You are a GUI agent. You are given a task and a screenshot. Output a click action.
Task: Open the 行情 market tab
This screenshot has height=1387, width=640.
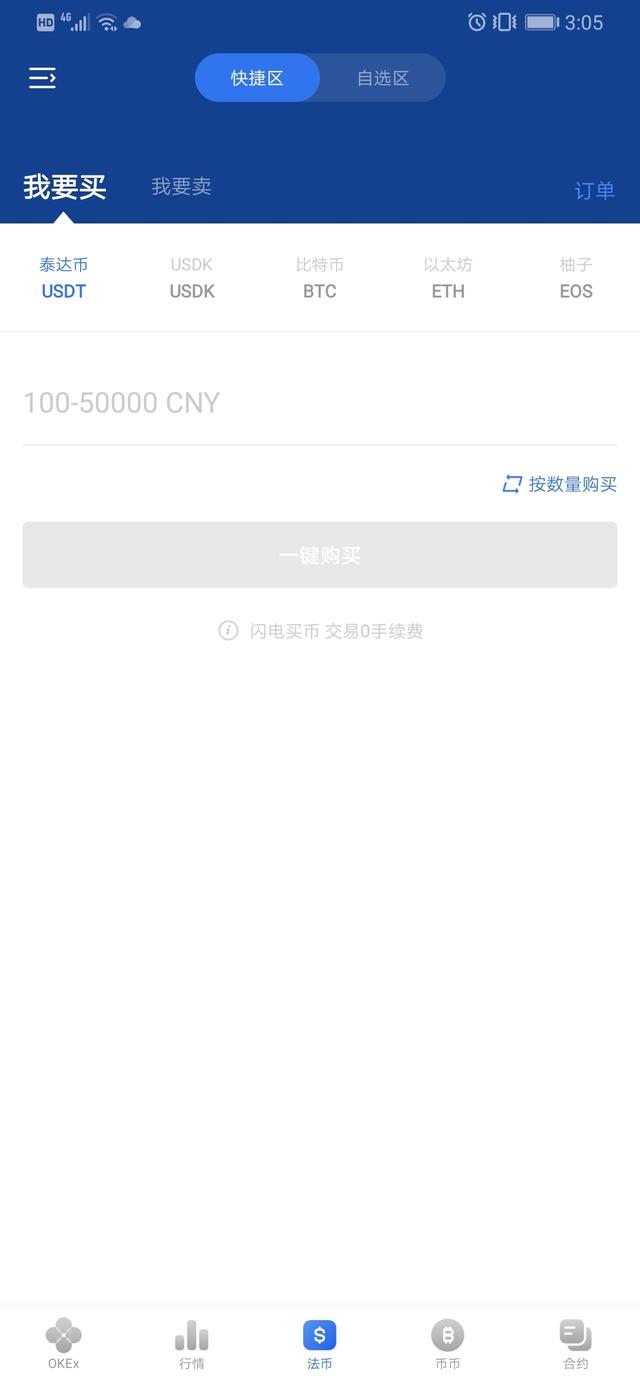[x=192, y=1344]
